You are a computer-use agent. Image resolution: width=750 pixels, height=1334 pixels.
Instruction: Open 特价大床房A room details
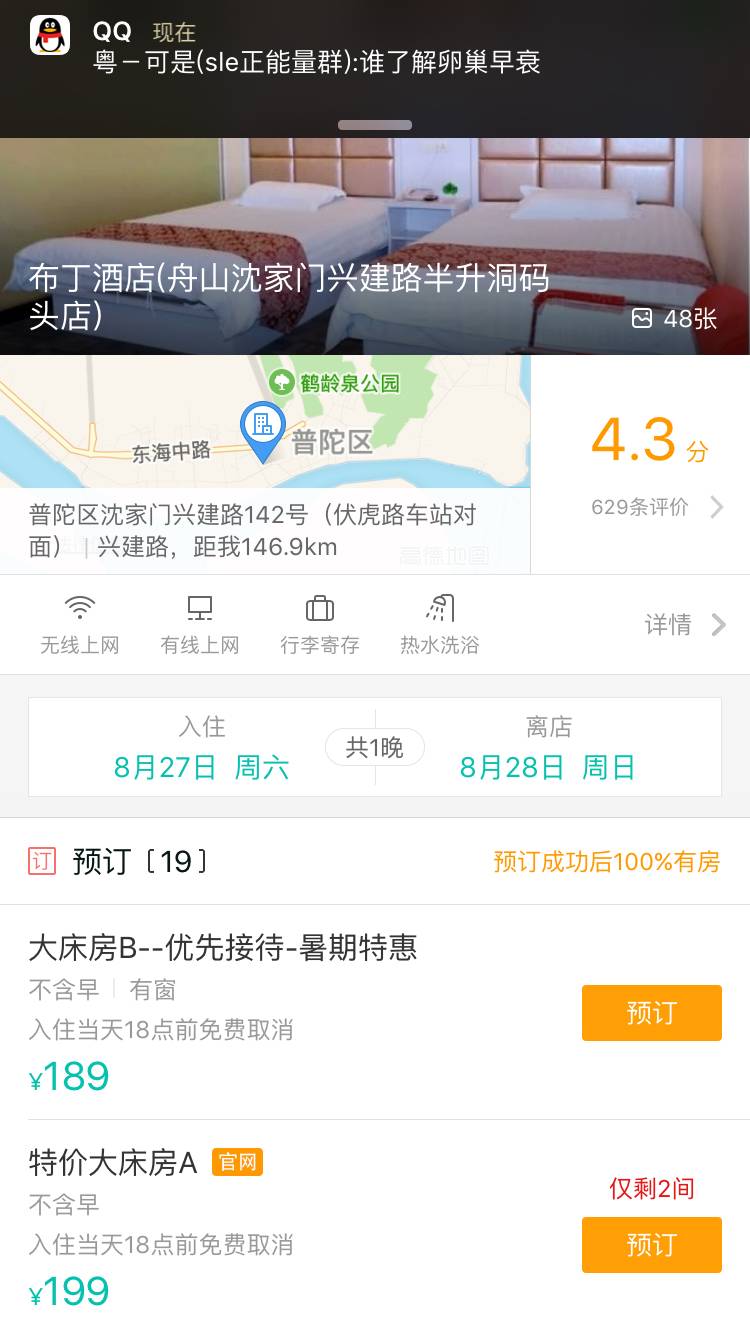pyautogui.click(x=113, y=1163)
